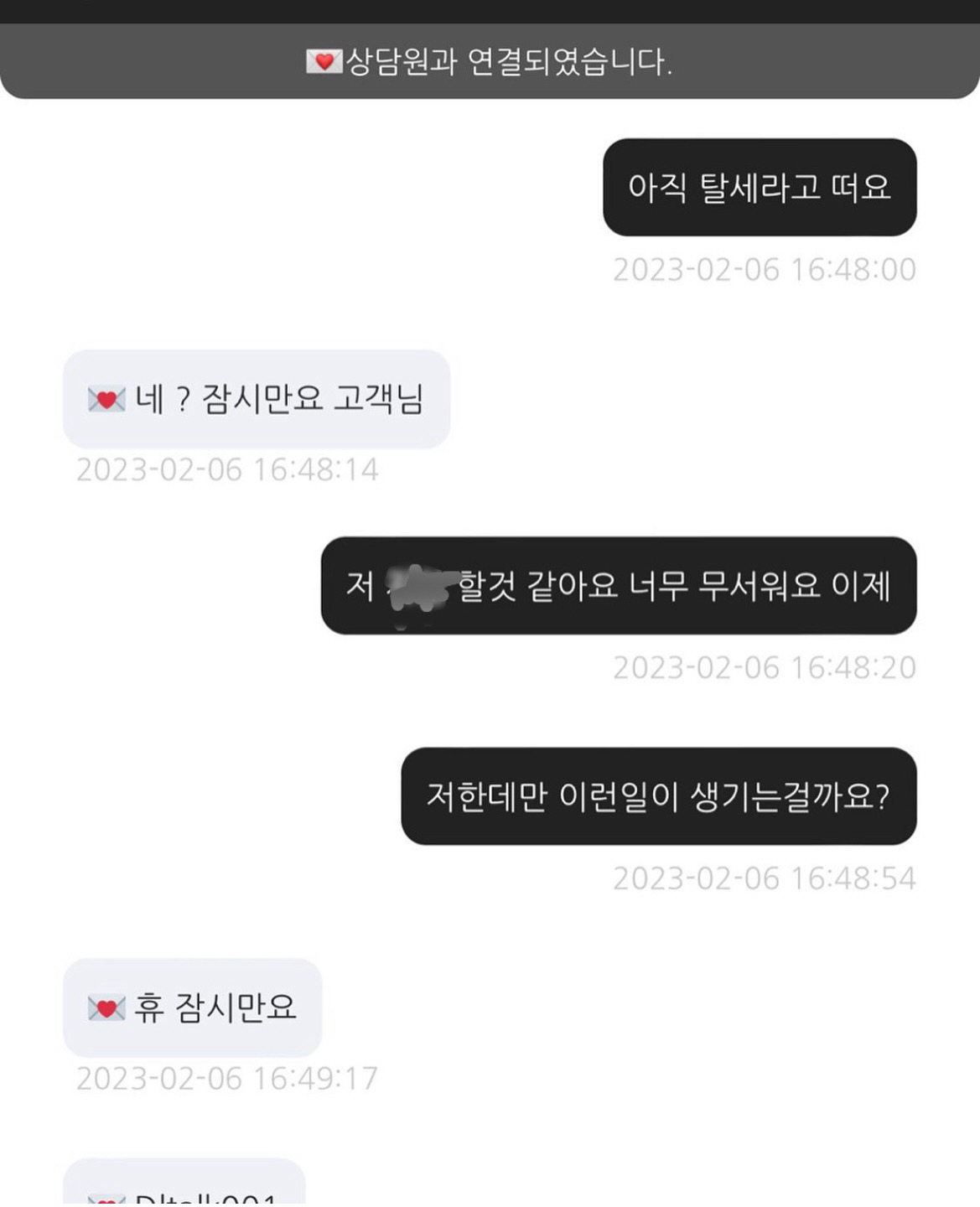The height and width of the screenshot is (1207, 980).
Task: Click the love letter icon in the '휴 잠시만요' message
Action: coord(105,1008)
